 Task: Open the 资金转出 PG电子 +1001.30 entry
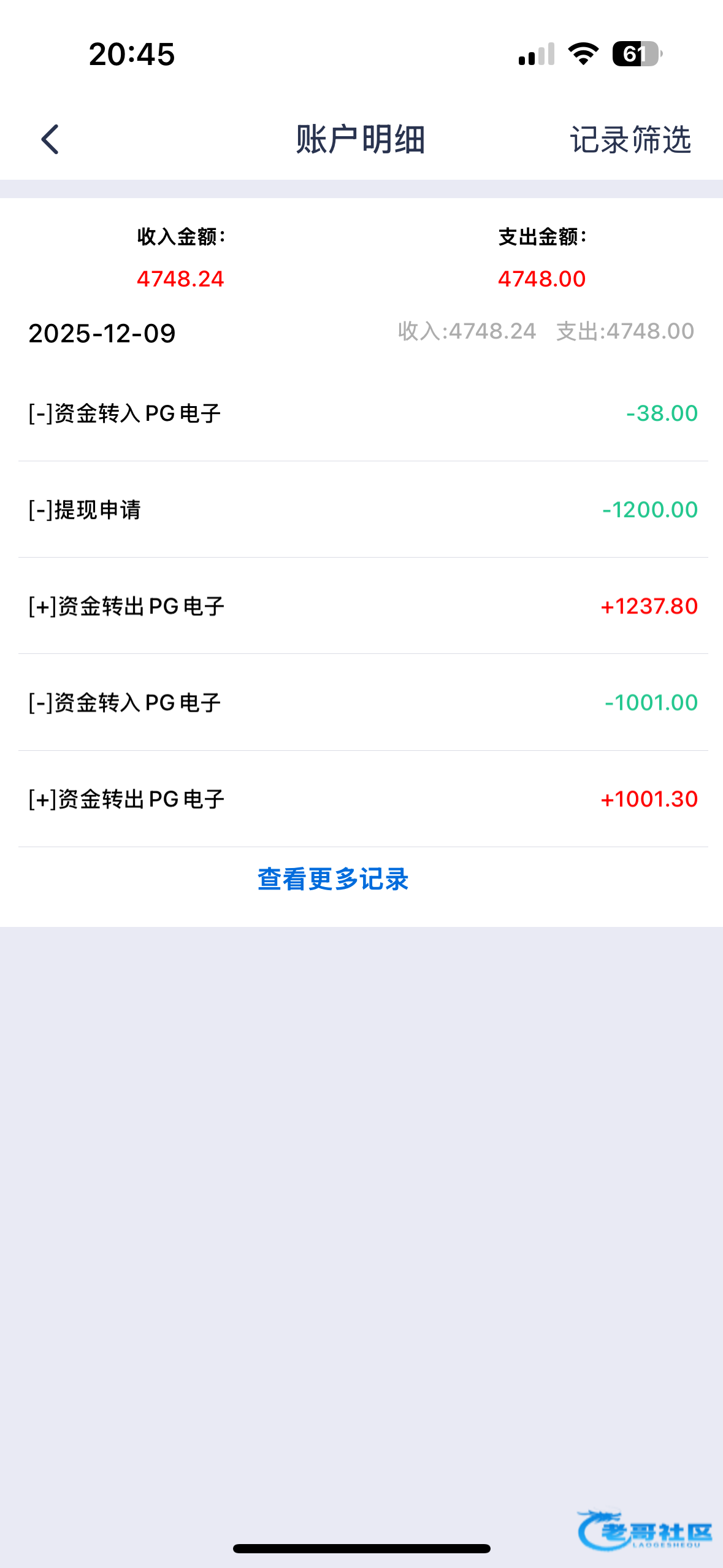(x=363, y=799)
